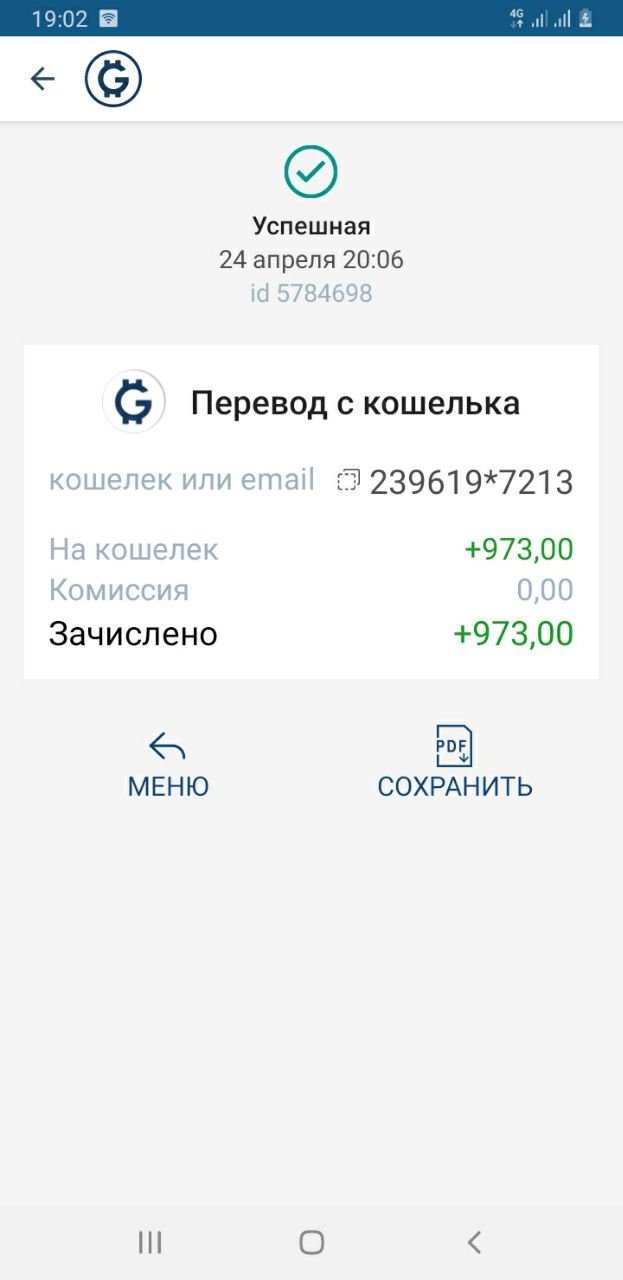This screenshot has height=1280, width=623.
Task: Save the receipt as PDF via СОХРАНИТЬ
Action: 454,764
